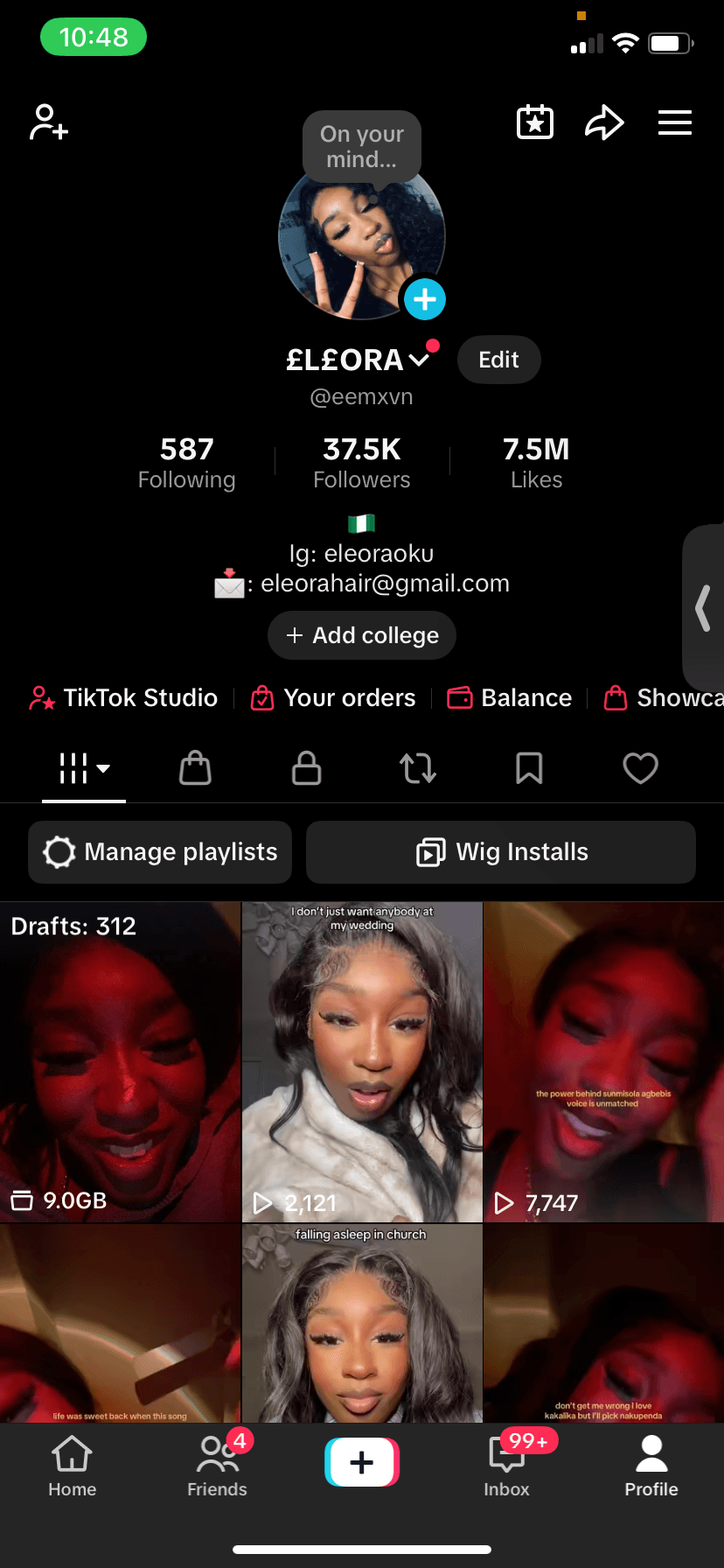Tap the Edit profile button
Viewport: 724px width, 1568px height.
498,360
